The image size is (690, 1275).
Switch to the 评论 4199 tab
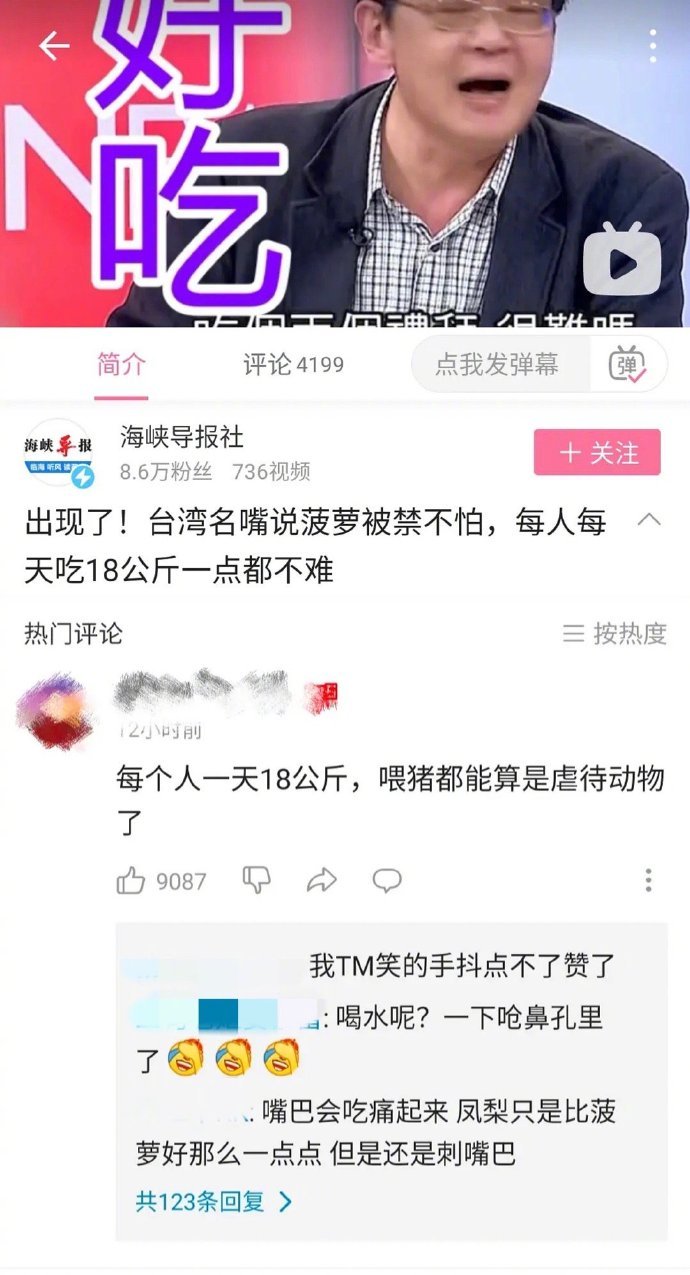tap(293, 365)
